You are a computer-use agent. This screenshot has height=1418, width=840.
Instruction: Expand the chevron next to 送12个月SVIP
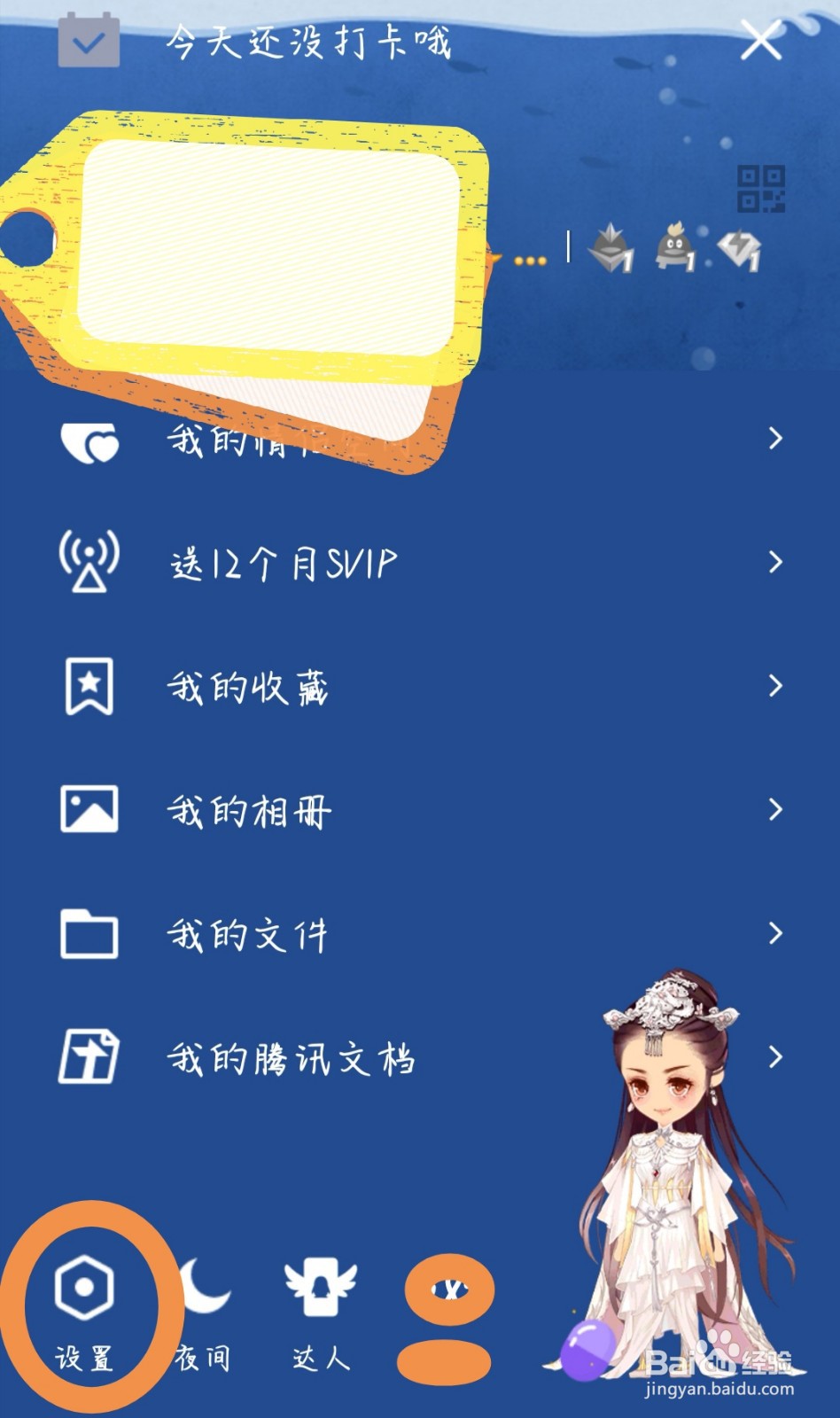774,562
